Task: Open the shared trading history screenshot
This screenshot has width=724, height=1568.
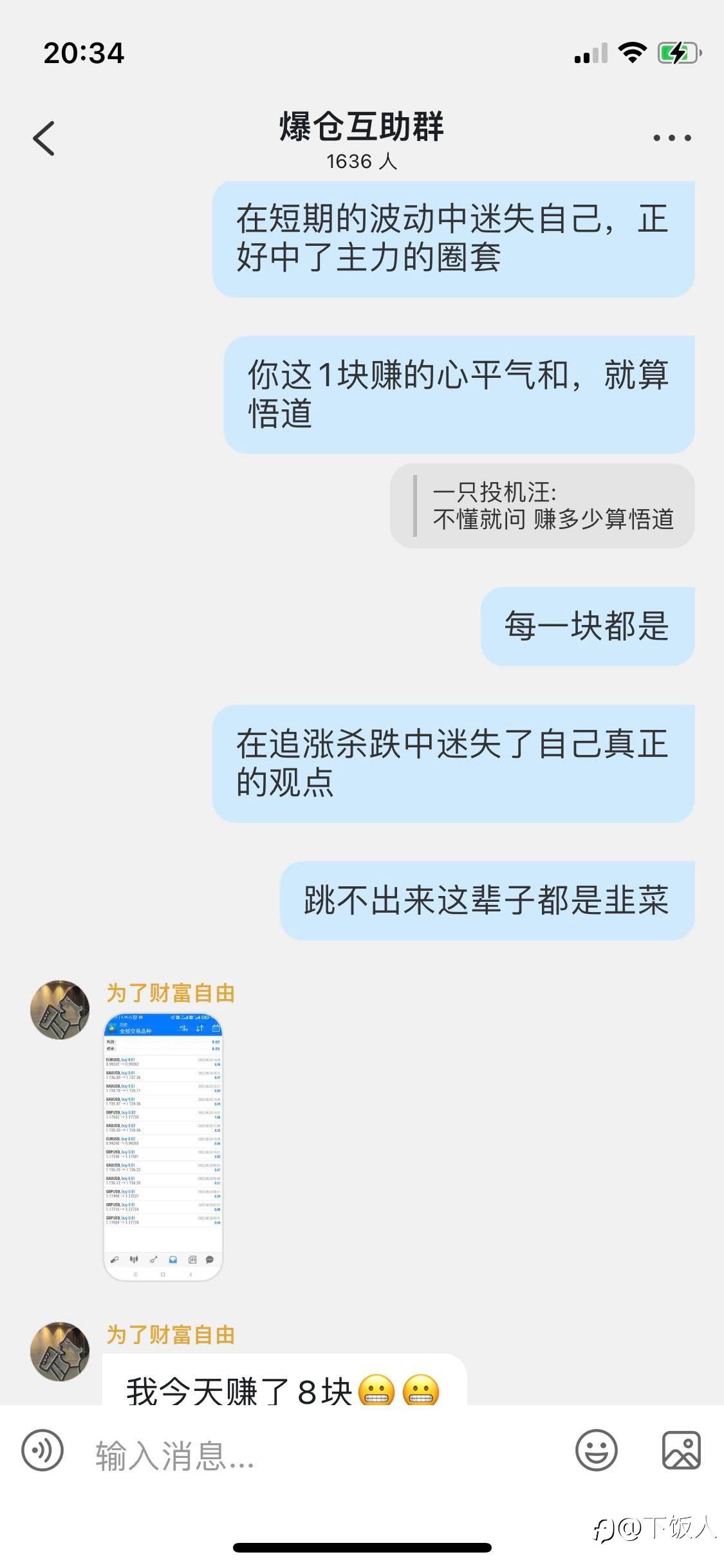Action: click(163, 1146)
